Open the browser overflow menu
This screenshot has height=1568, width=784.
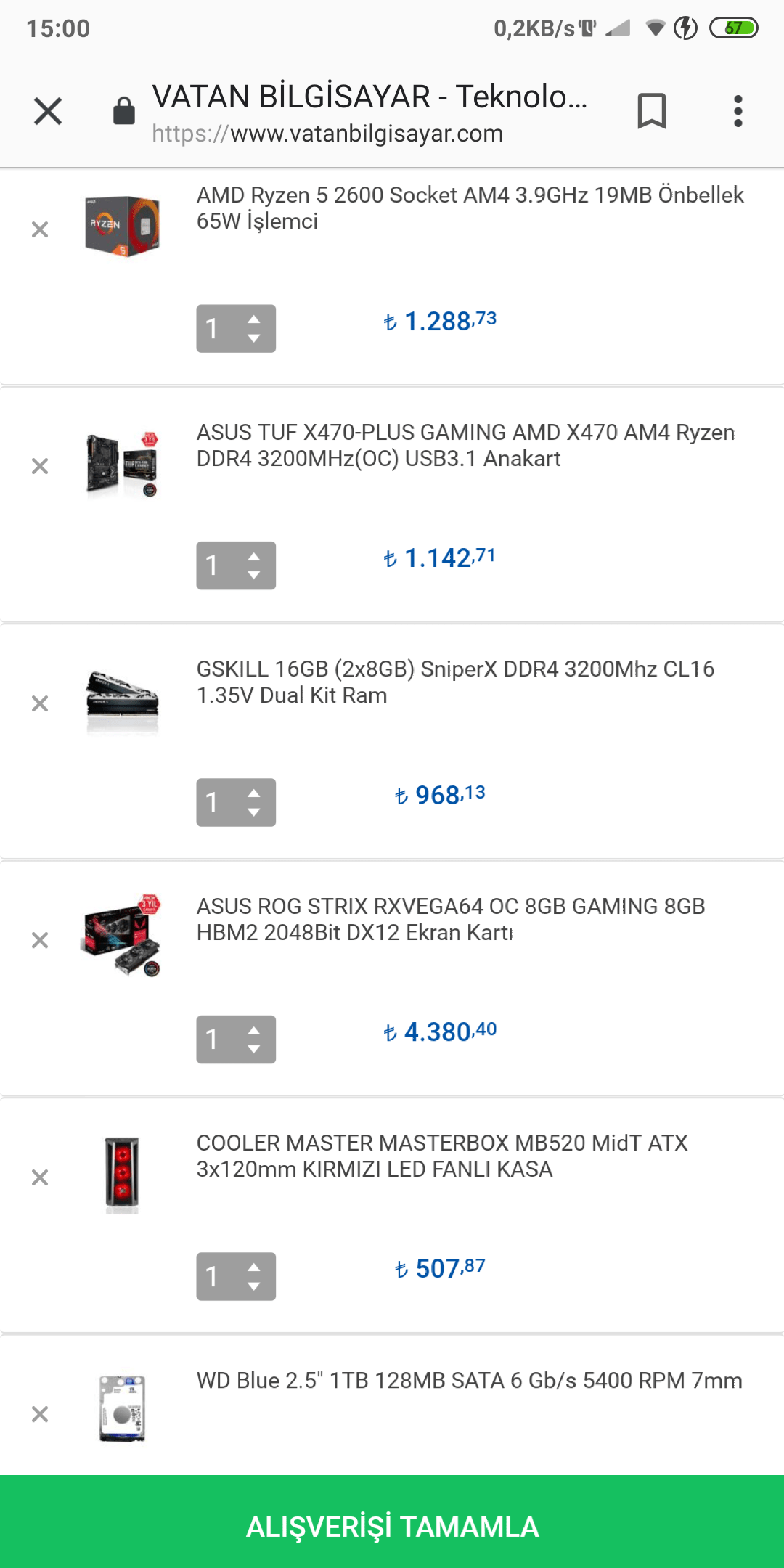click(738, 111)
